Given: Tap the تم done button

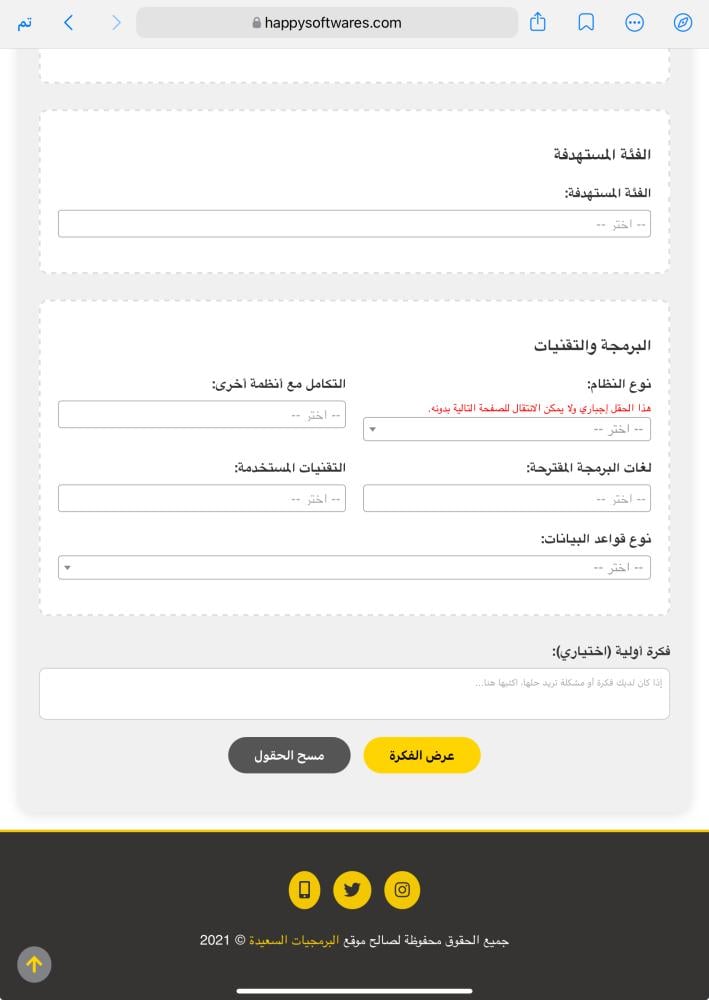Looking at the screenshot, I should click(24, 22).
